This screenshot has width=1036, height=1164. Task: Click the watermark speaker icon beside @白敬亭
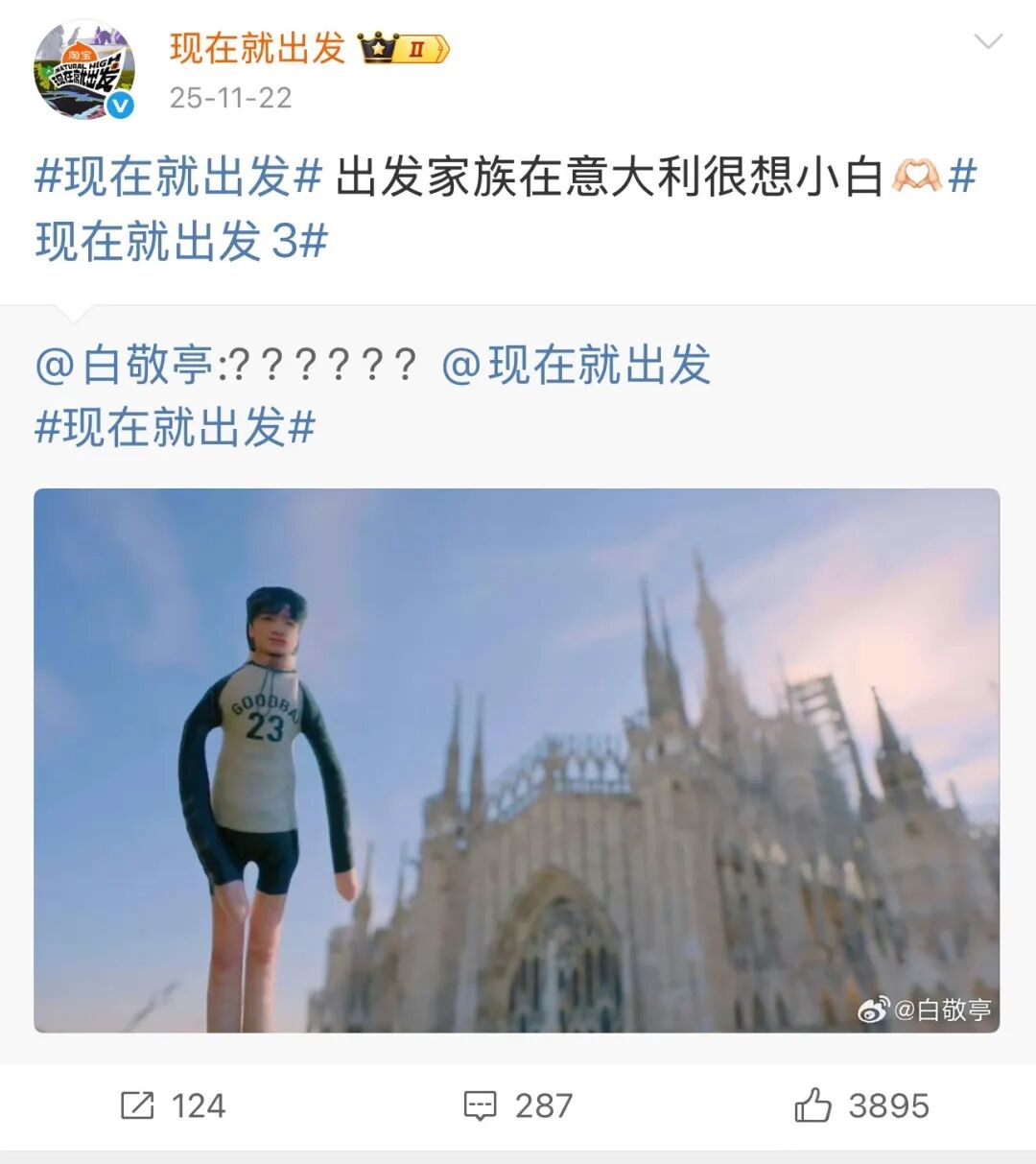[x=874, y=1011]
